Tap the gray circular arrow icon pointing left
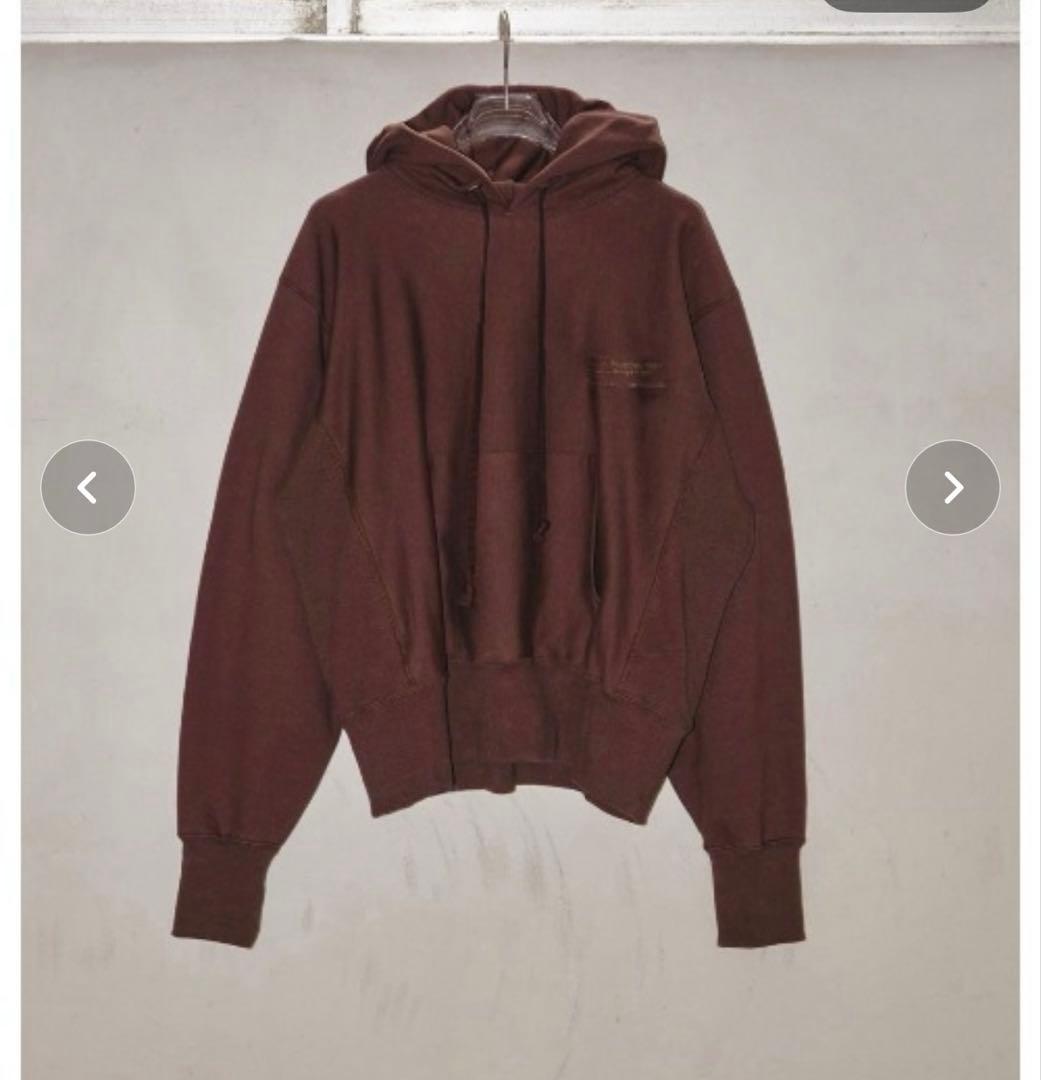This screenshot has height=1080, width=1041. tap(88, 487)
